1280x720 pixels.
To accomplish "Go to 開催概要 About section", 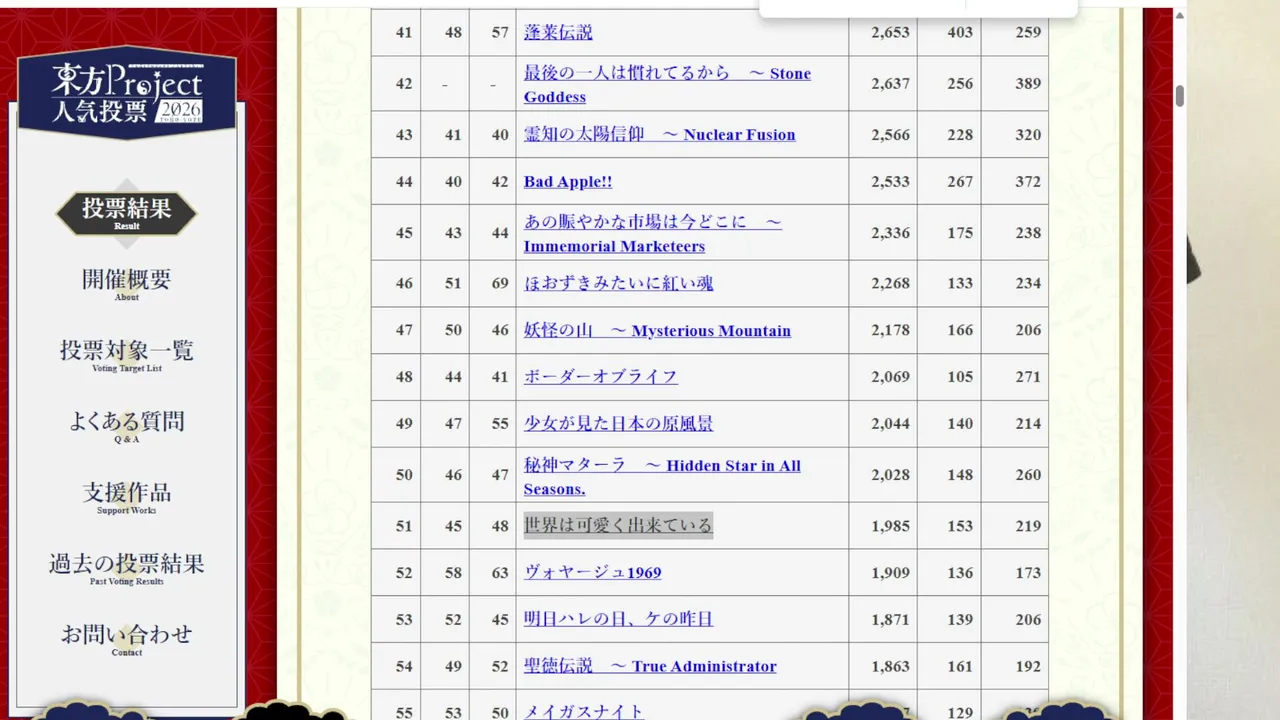I will (126, 284).
